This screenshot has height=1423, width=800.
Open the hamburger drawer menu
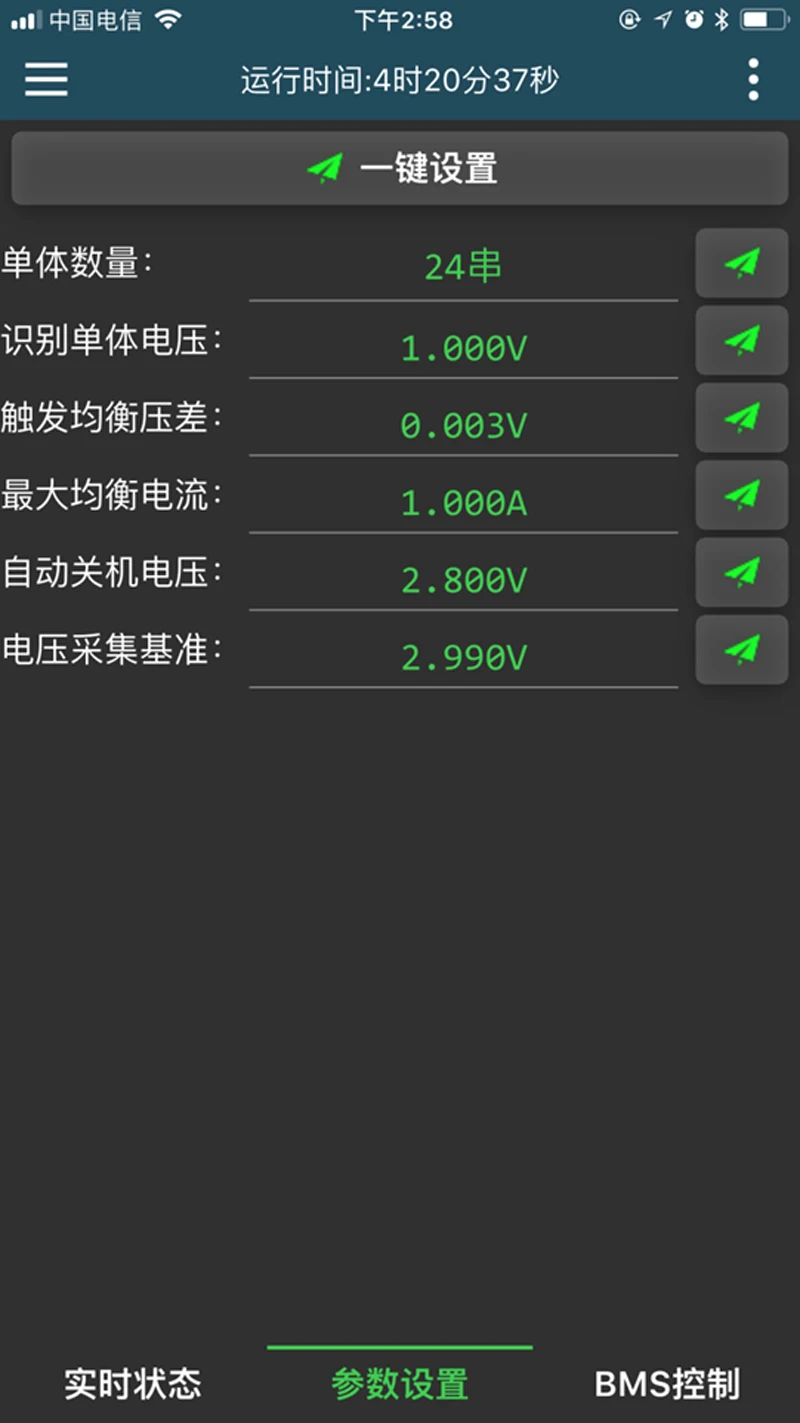[x=46, y=79]
